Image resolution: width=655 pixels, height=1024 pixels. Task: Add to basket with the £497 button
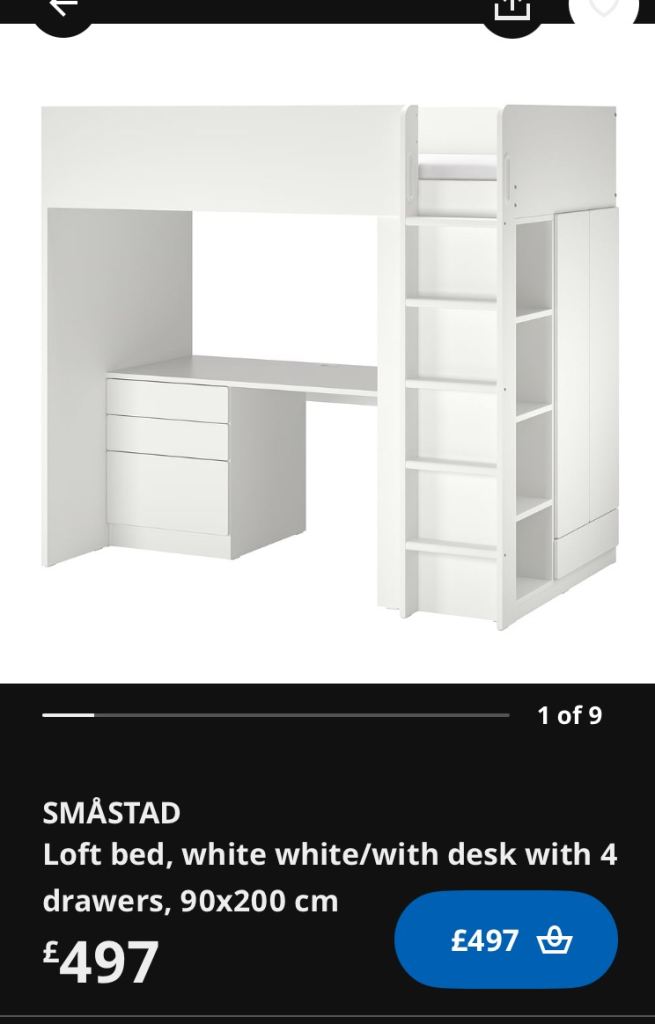pyautogui.click(x=506, y=940)
